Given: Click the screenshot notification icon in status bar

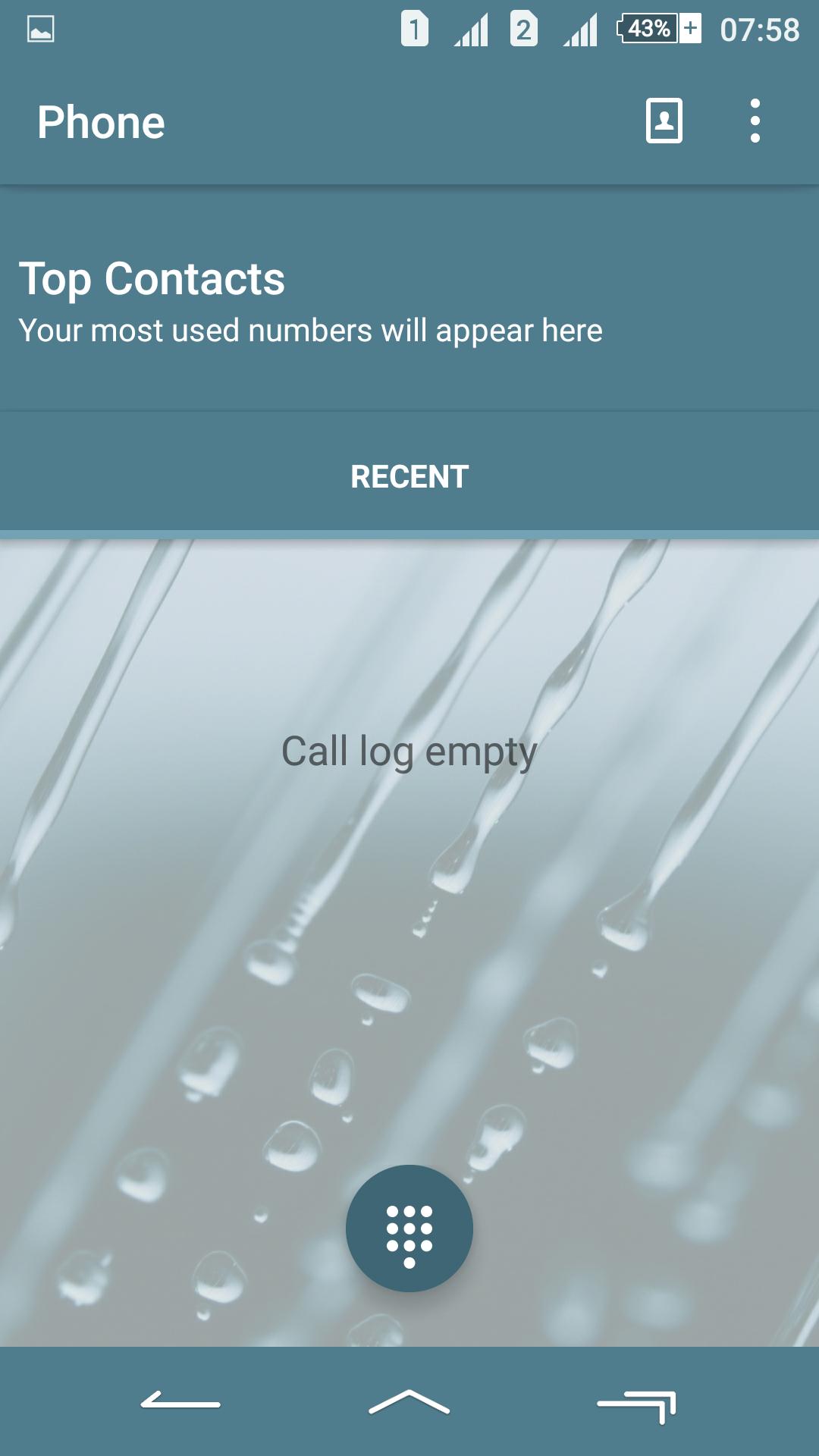Looking at the screenshot, I should 42,29.
